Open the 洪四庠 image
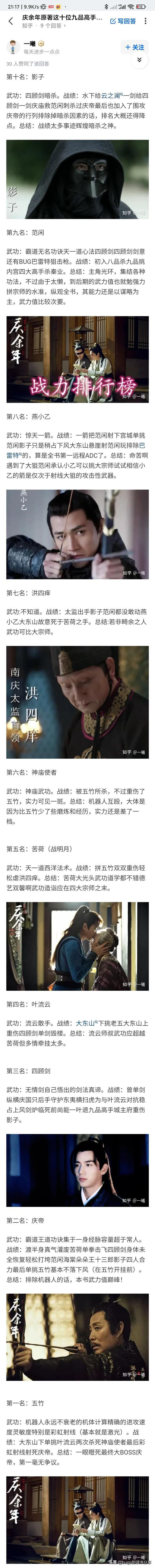Screen dimensions: 155x1568 tap(78, 702)
